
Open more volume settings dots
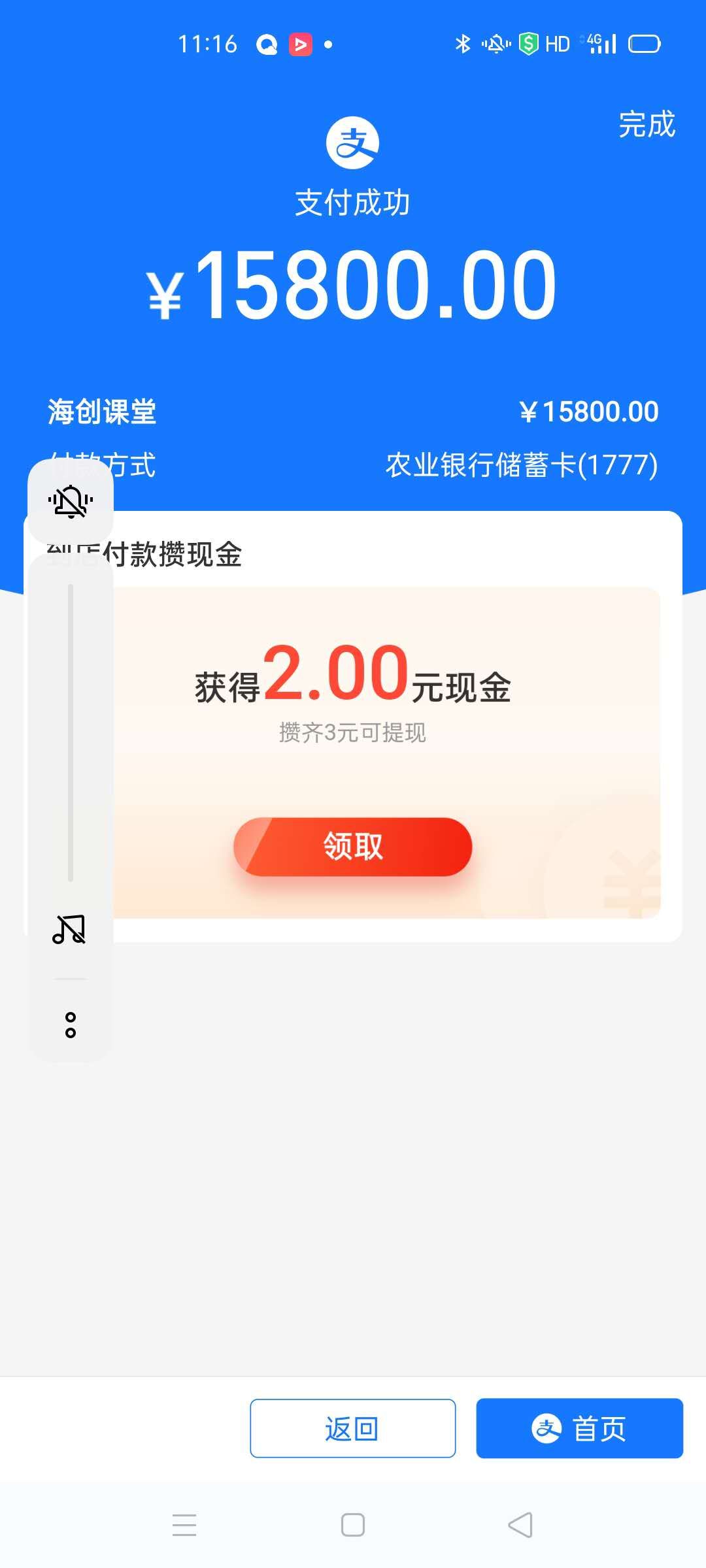tap(71, 1025)
